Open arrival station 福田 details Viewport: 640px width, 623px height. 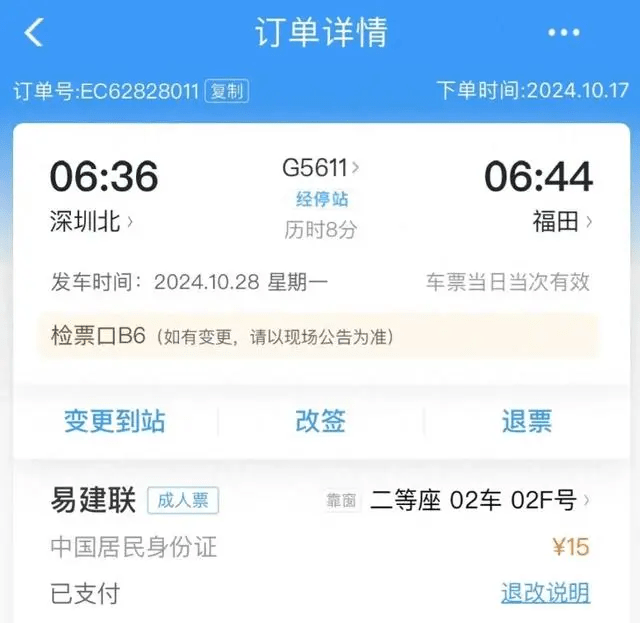pyautogui.click(x=562, y=221)
